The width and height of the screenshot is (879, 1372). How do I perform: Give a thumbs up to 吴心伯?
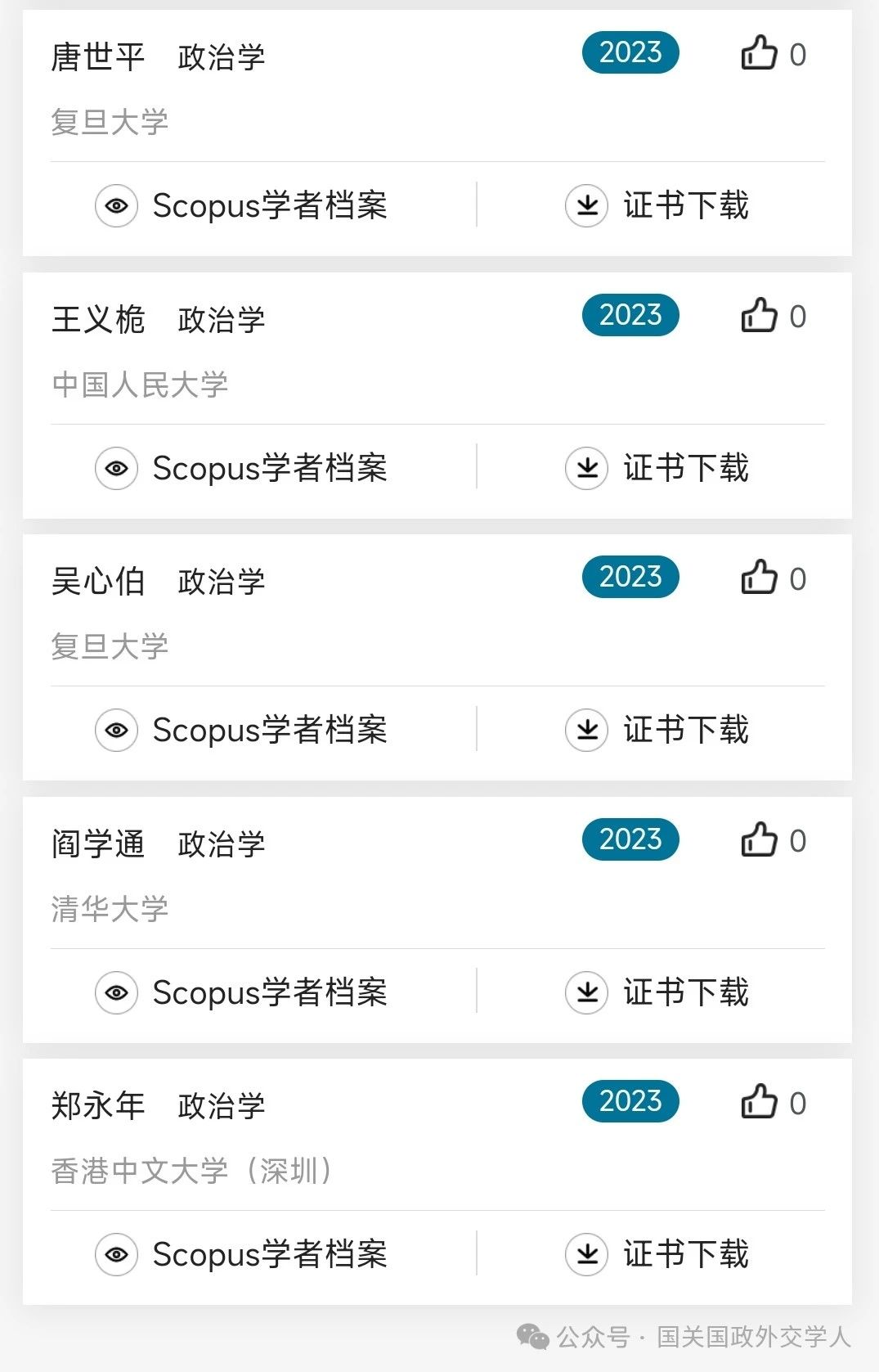click(759, 578)
